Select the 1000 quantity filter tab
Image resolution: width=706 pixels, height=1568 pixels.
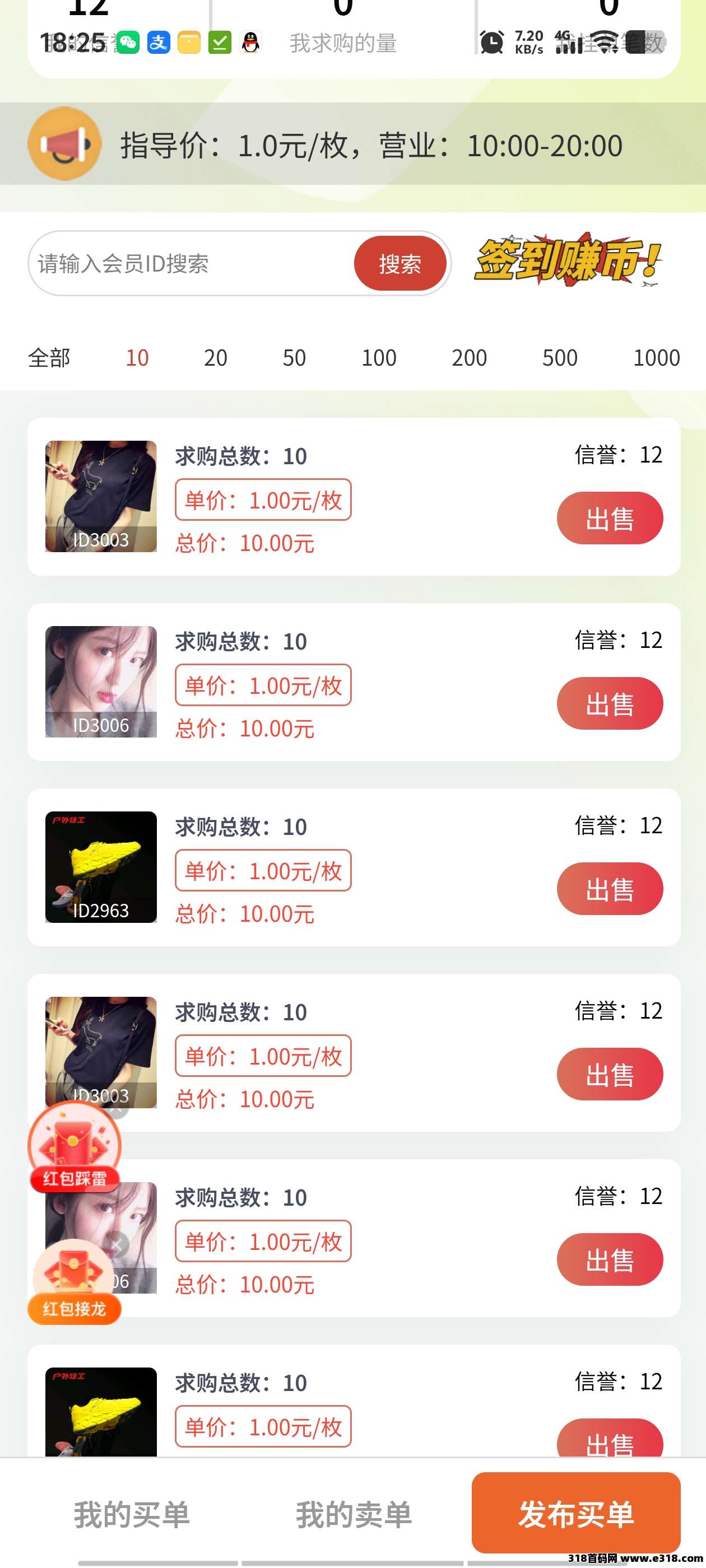pyautogui.click(x=655, y=358)
